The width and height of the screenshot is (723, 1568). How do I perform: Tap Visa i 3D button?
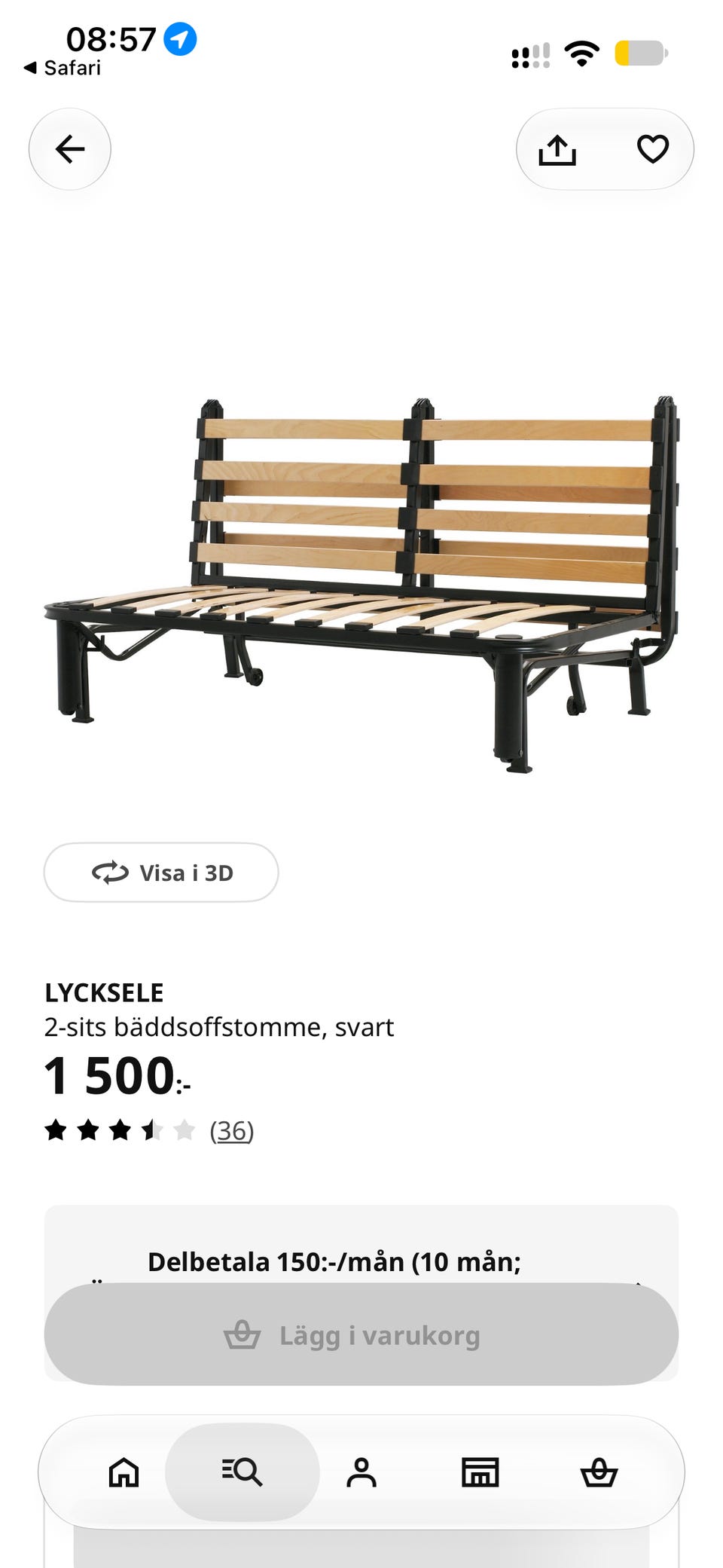[x=161, y=873]
